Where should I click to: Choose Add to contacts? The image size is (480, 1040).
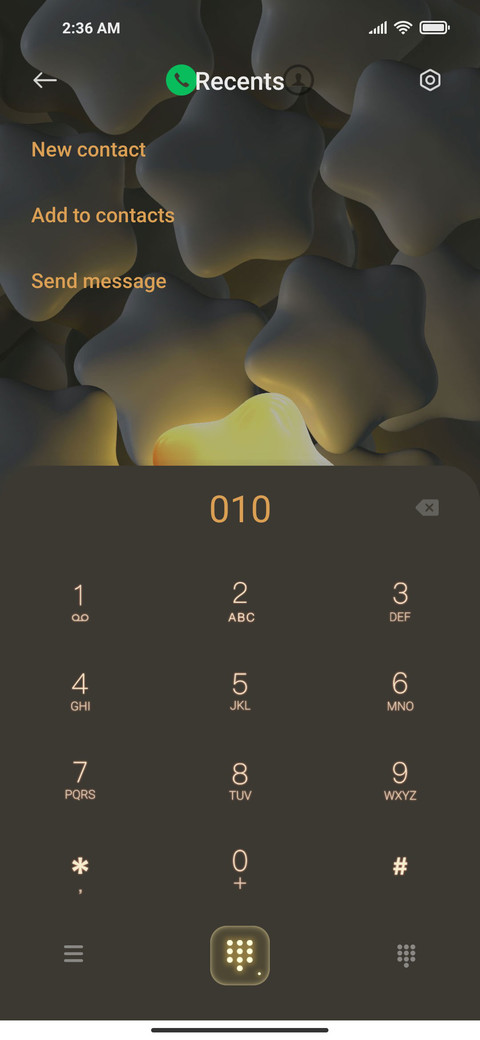click(x=103, y=215)
